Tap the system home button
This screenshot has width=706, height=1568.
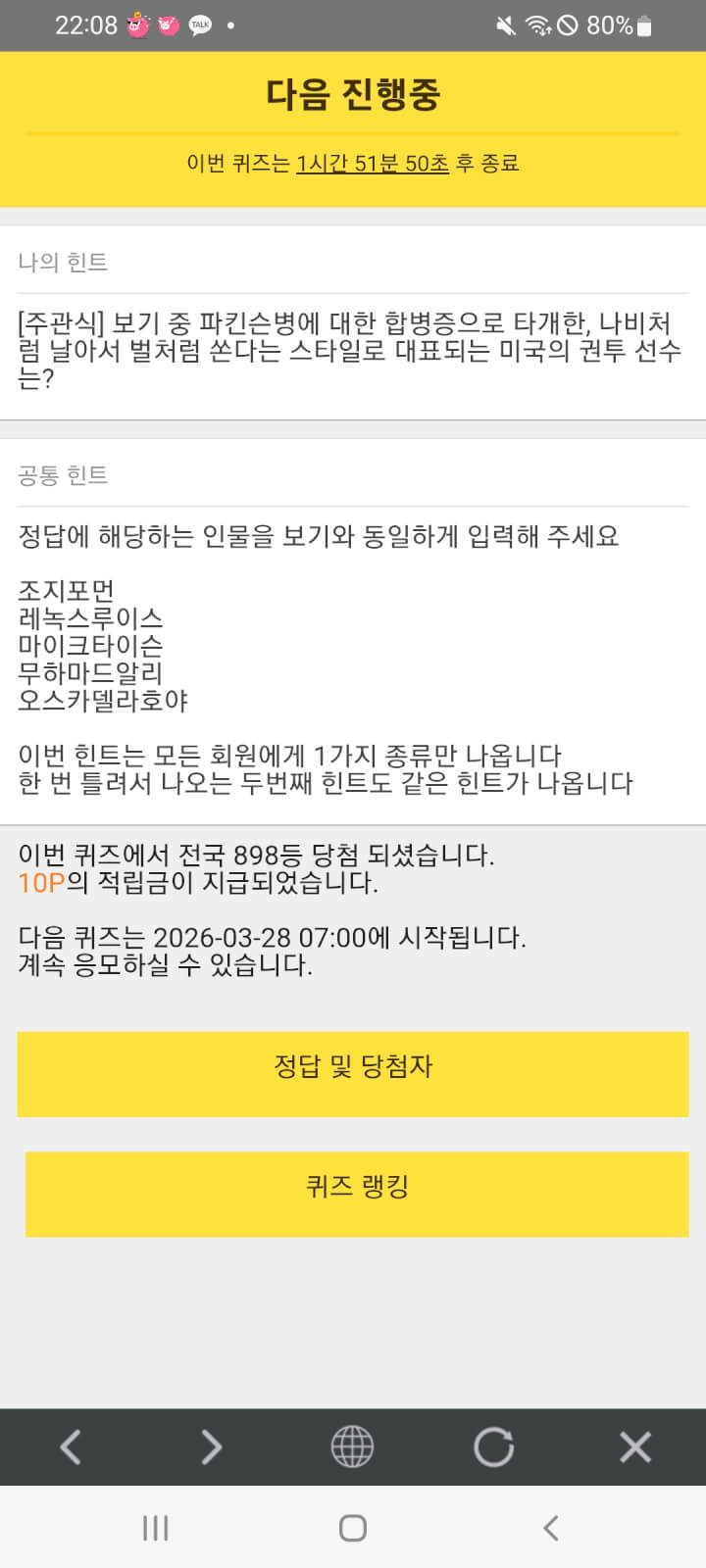[353, 1528]
